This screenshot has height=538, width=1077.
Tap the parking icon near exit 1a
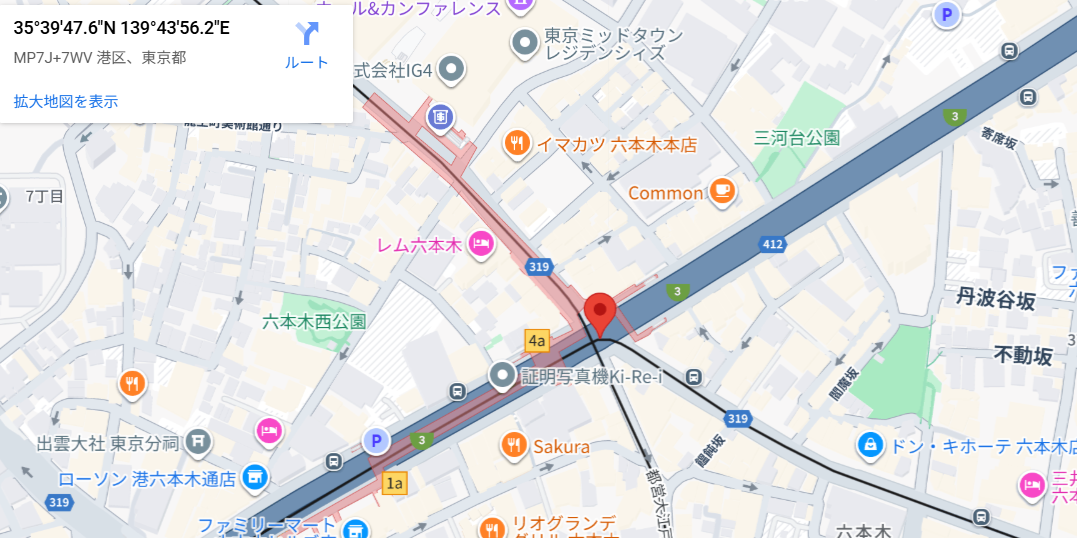click(376, 440)
